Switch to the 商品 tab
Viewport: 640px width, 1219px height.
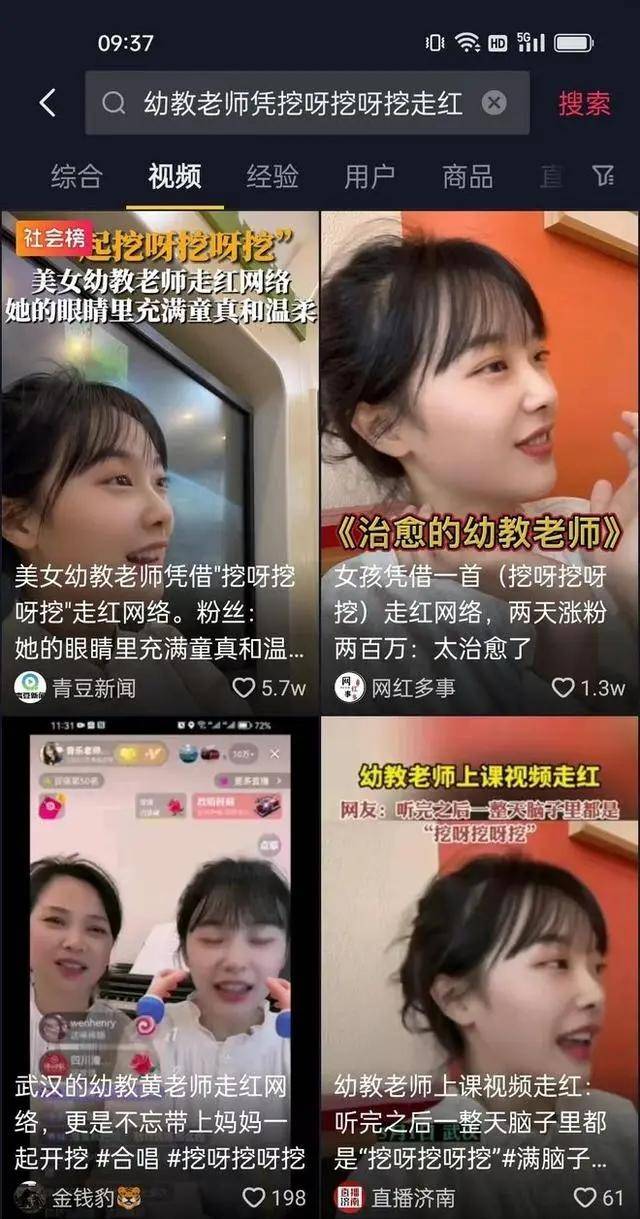tap(467, 177)
